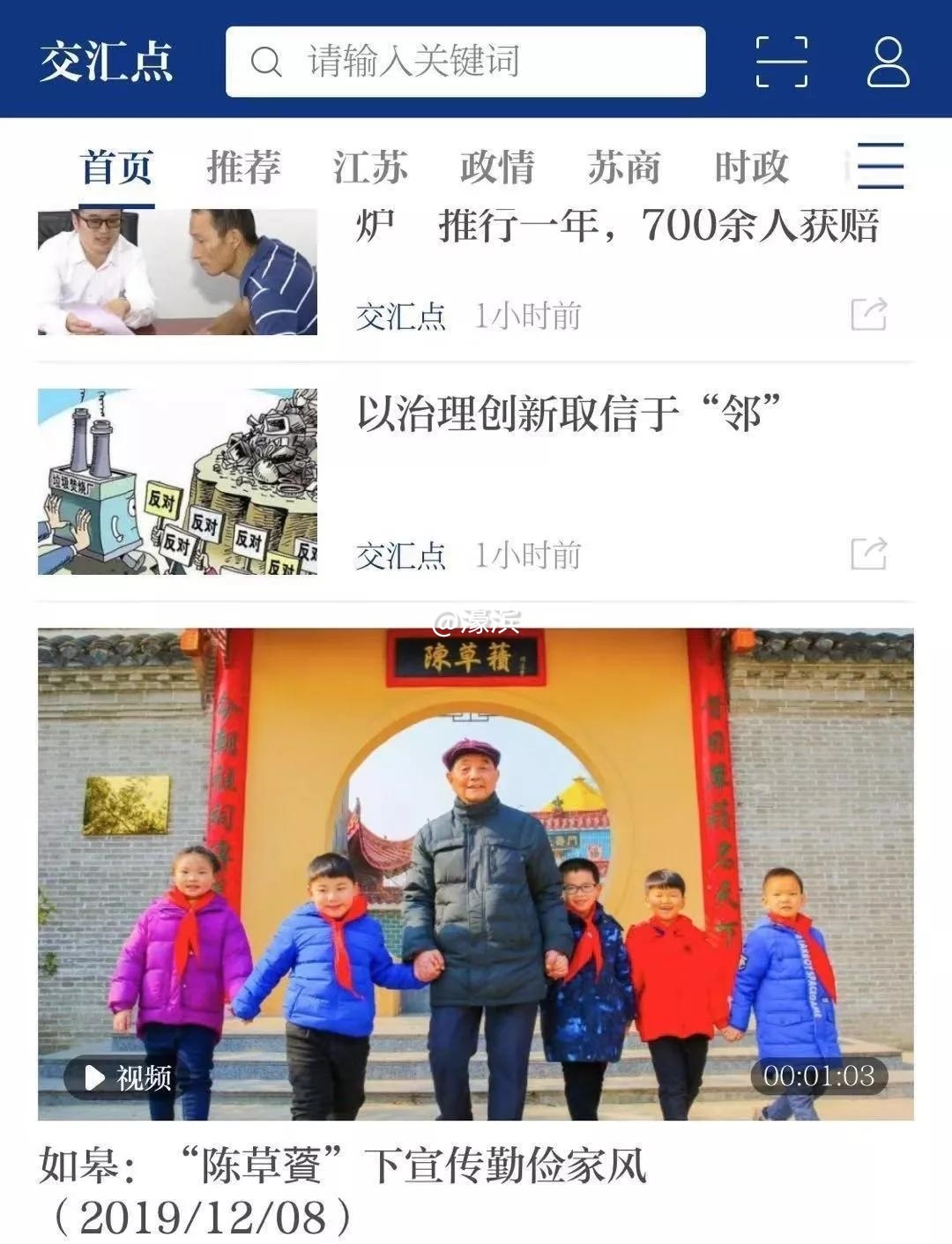Open the scan code icon
Image resolution: width=952 pixels, height=1244 pixels.
point(782,62)
